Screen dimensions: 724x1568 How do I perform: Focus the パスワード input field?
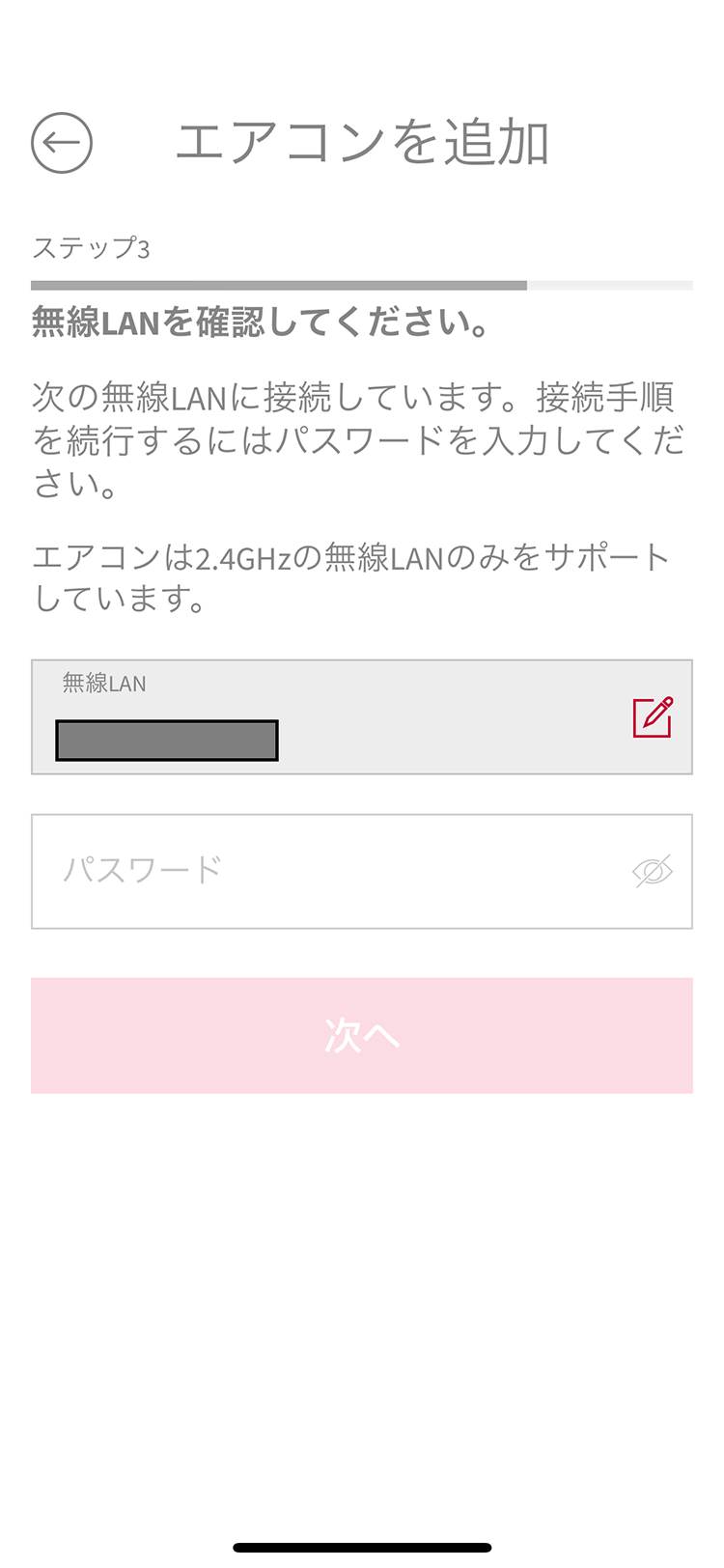pos(328,871)
